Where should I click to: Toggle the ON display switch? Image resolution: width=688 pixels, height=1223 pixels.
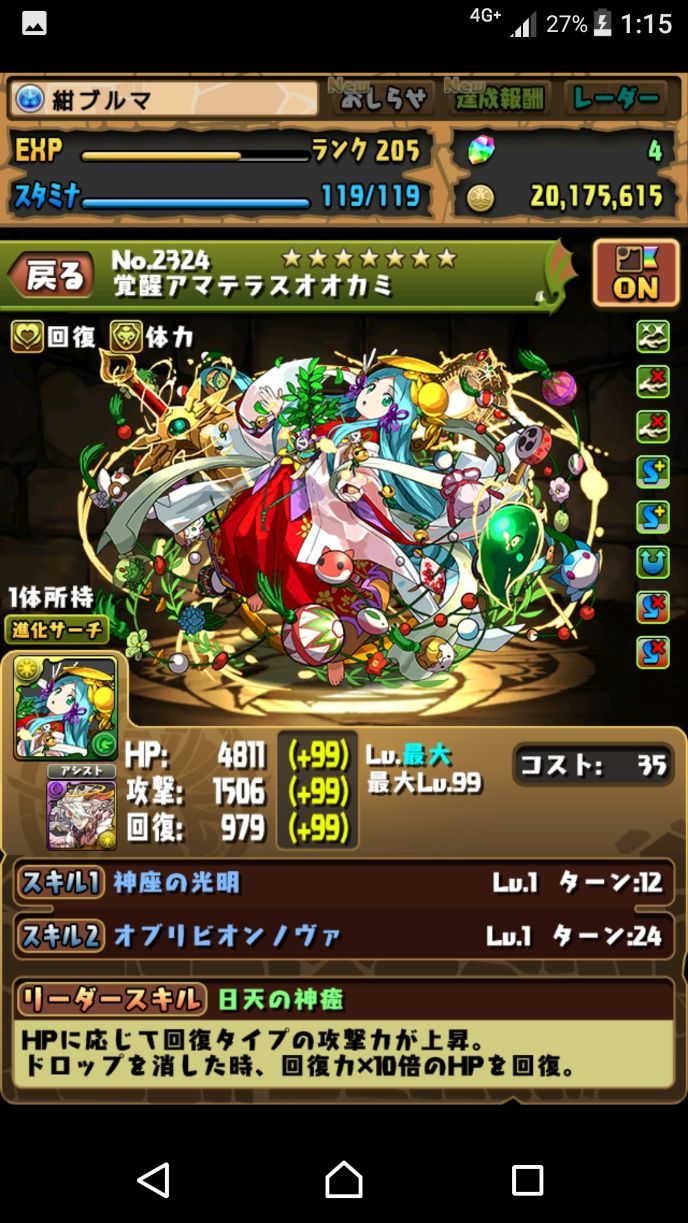(x=636, y=273)
